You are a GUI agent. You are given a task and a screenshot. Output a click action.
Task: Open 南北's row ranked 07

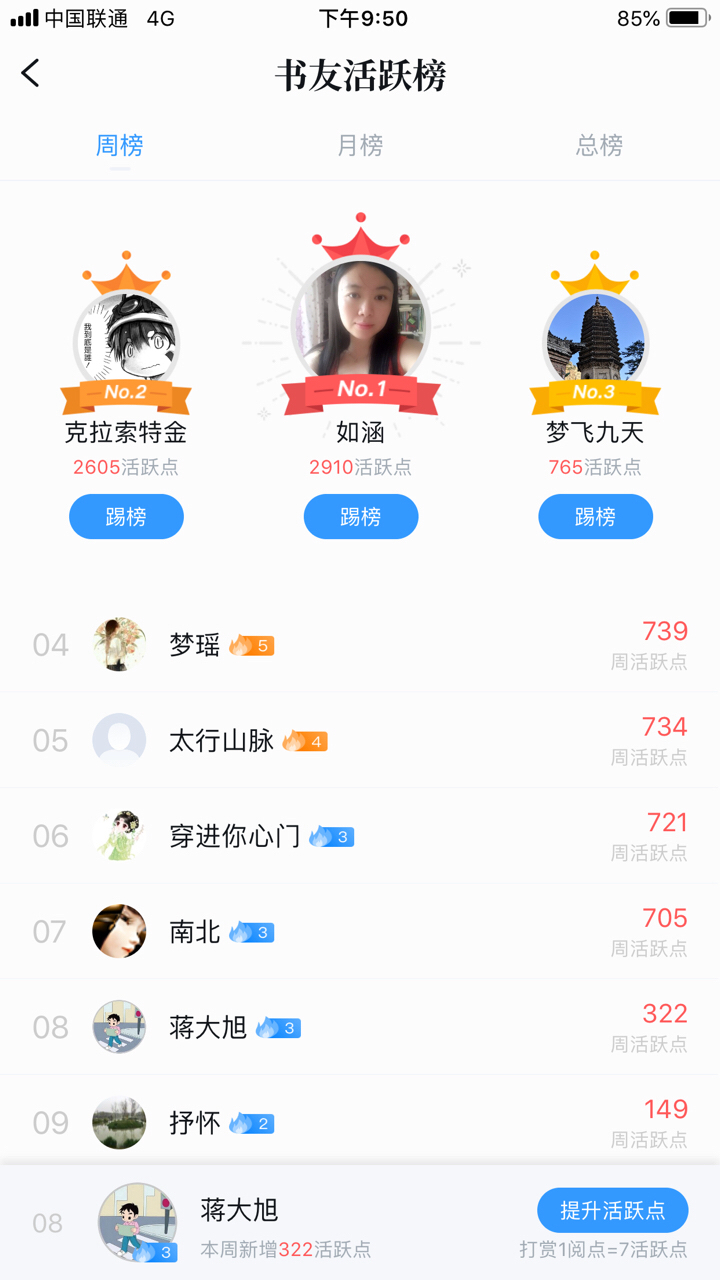point(360,932)
